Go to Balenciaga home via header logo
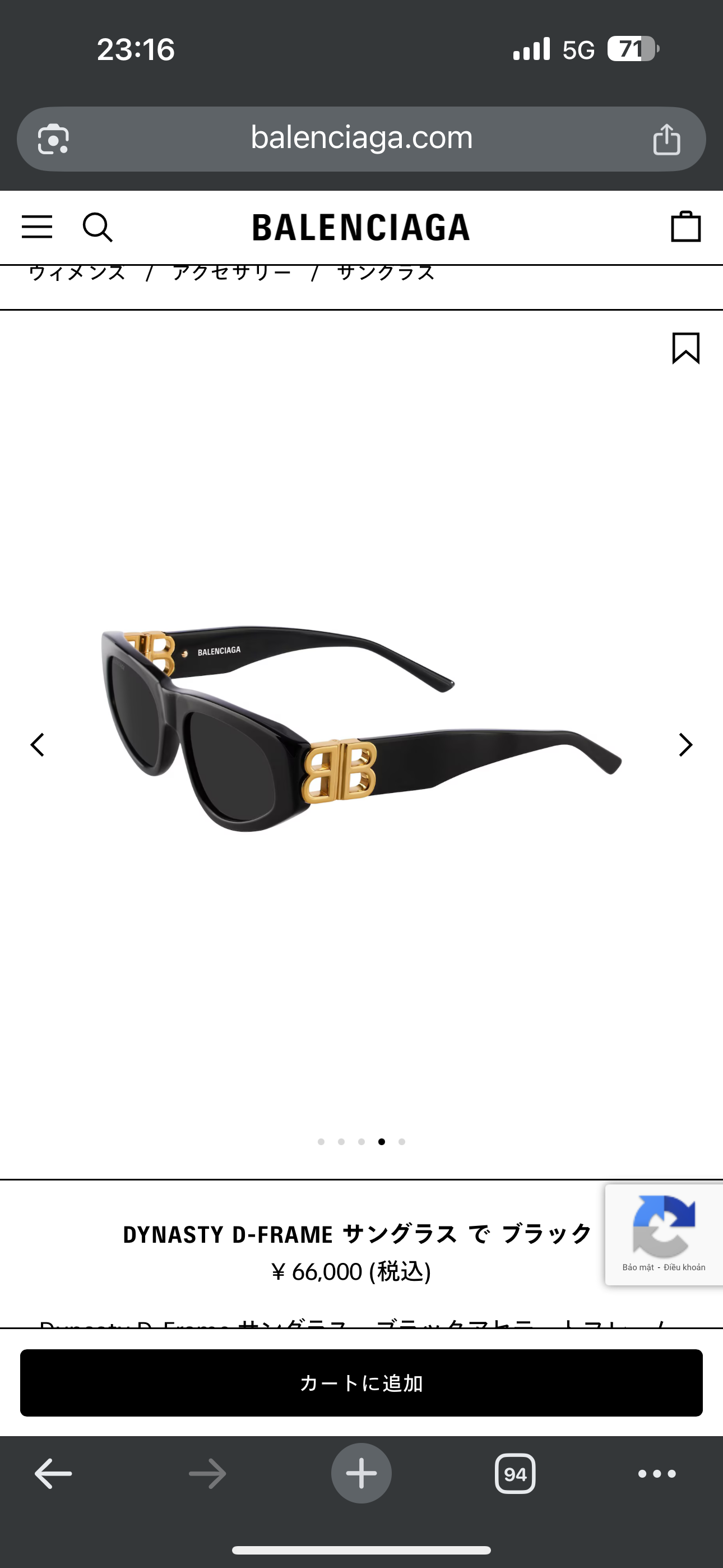This screenshot has height=1568, width=723. [361, 227]
